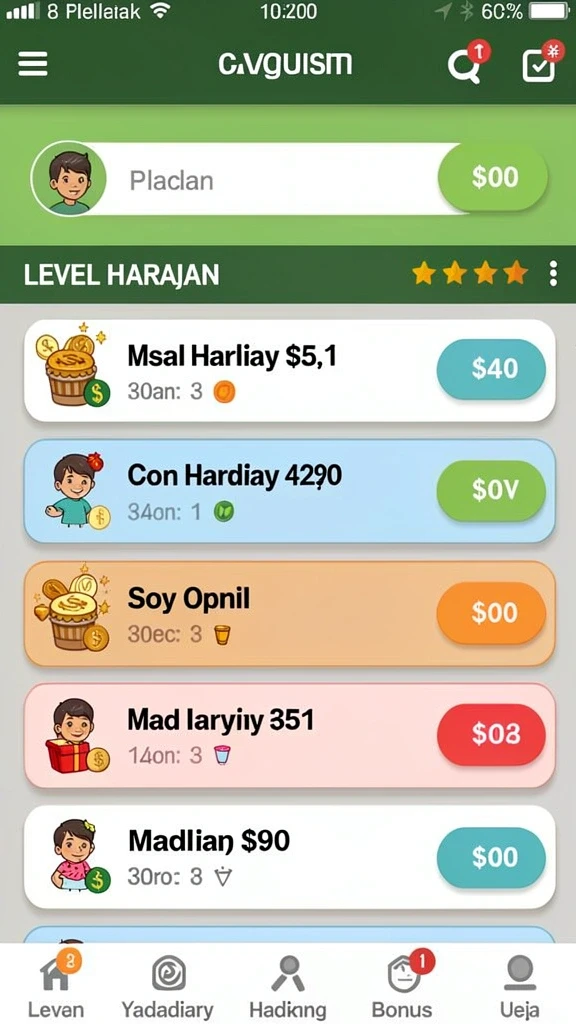Open the Bonus tab

click(x=402, y=984)
